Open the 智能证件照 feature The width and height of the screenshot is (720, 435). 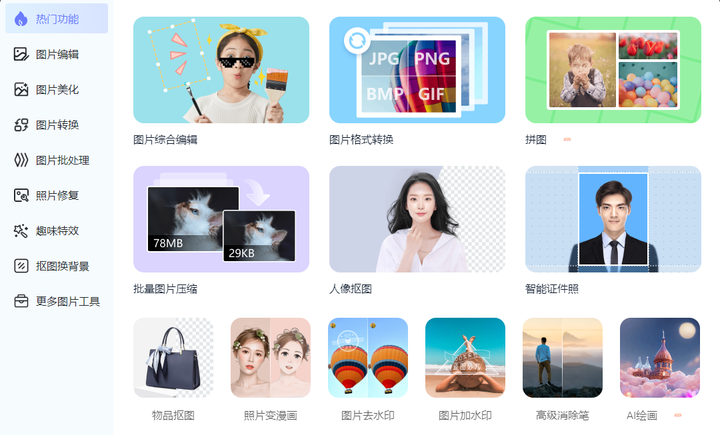click(613, 219)
